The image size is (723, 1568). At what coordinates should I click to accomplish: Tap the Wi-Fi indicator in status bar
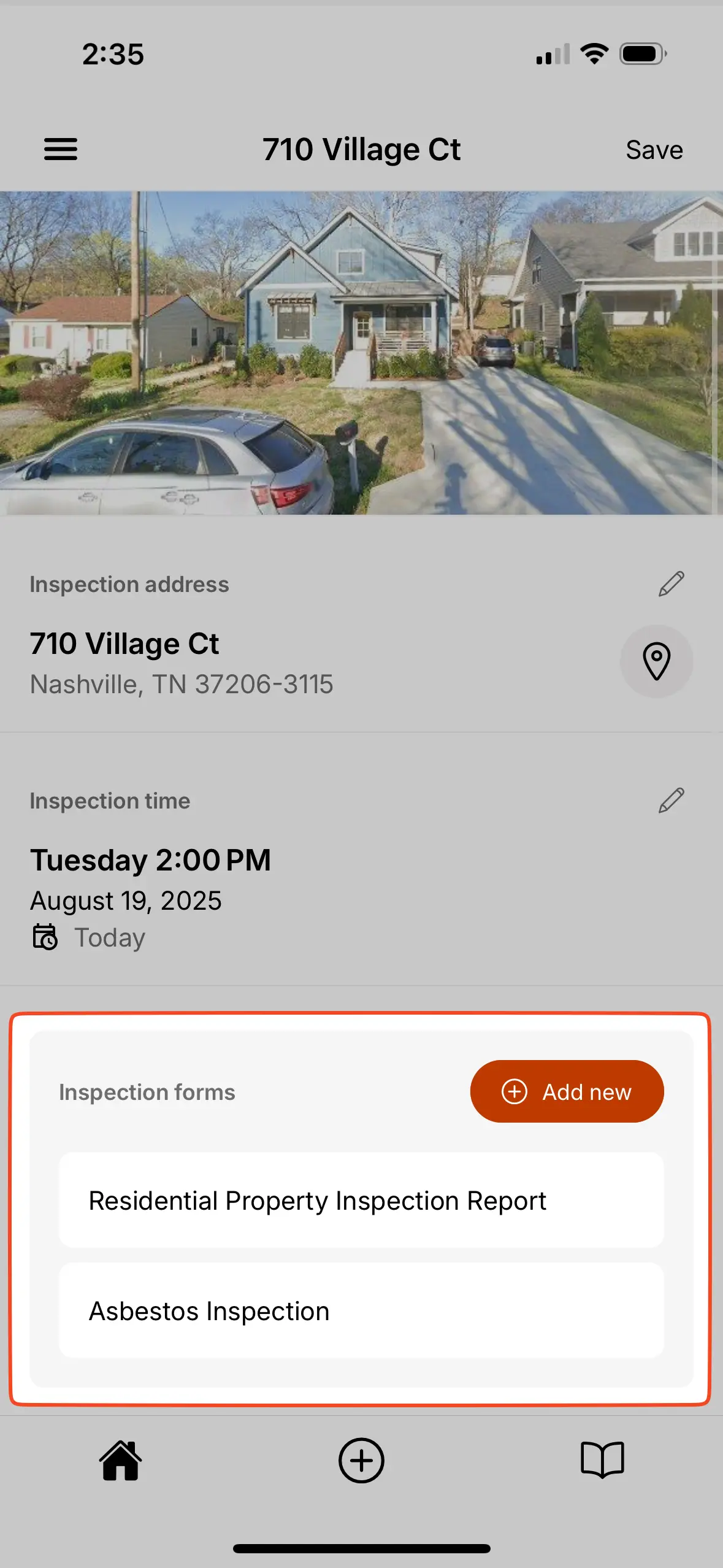pos(594,54)
